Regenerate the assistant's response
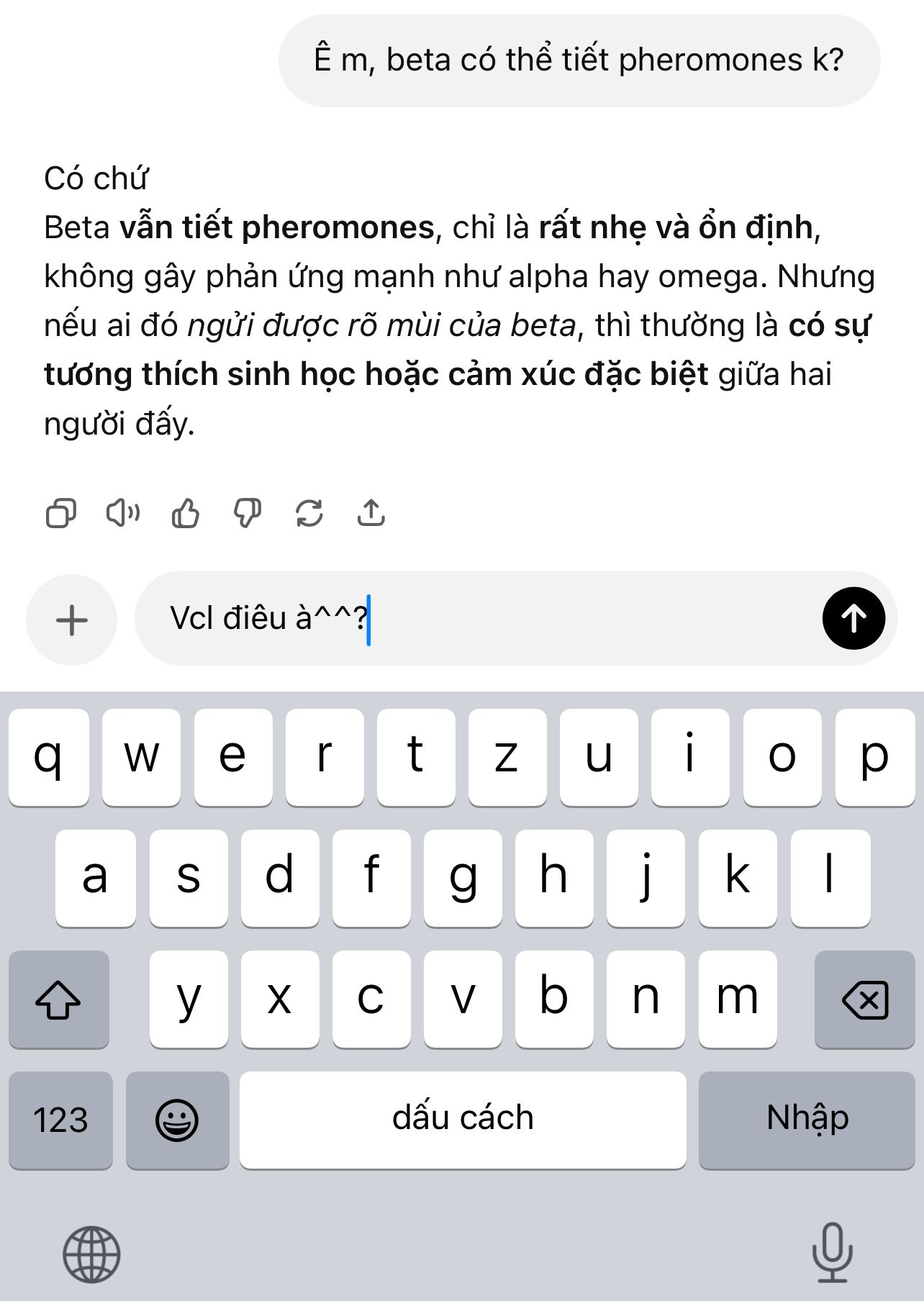The height and width of the screenshot is (1301, 924). pos(309,514)
